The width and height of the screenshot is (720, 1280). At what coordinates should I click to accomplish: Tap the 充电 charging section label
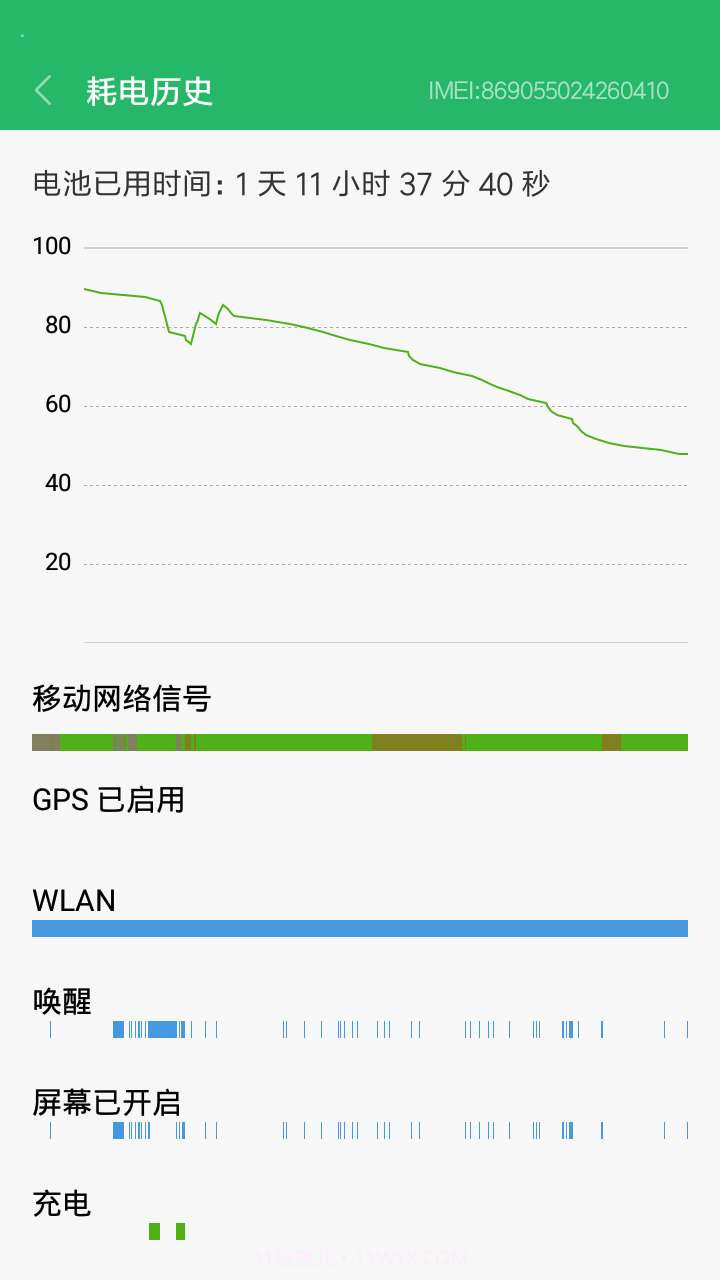pos(64,1204)
